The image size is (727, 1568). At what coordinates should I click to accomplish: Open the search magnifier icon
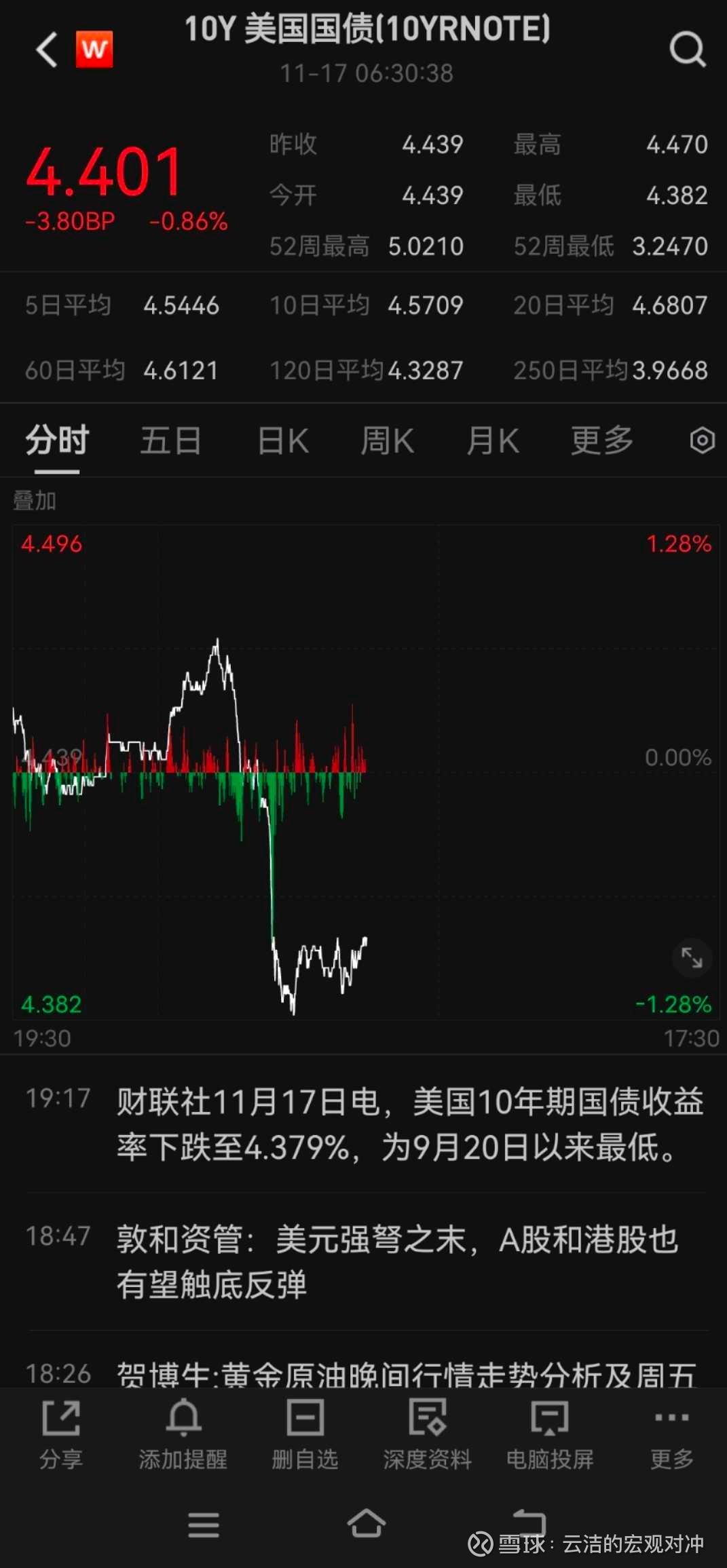coord(688,49)
